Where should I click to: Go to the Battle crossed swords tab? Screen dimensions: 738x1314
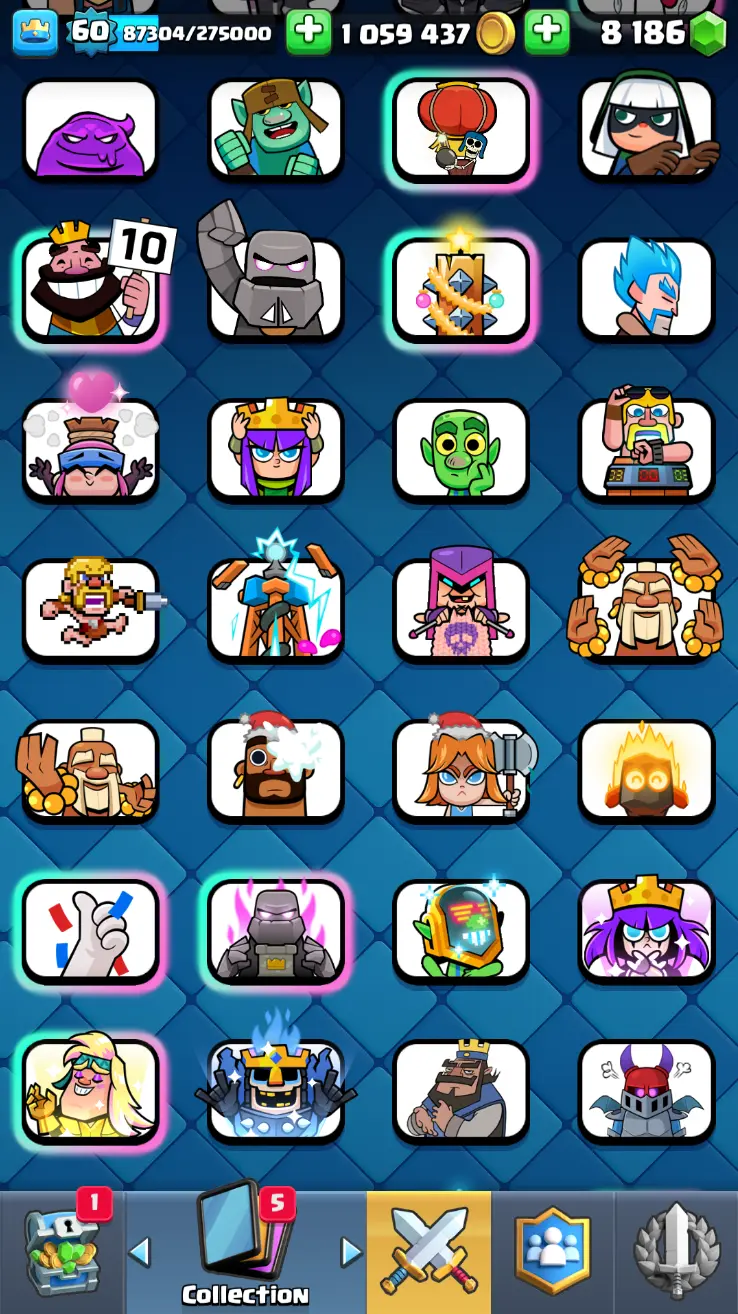429,1253
